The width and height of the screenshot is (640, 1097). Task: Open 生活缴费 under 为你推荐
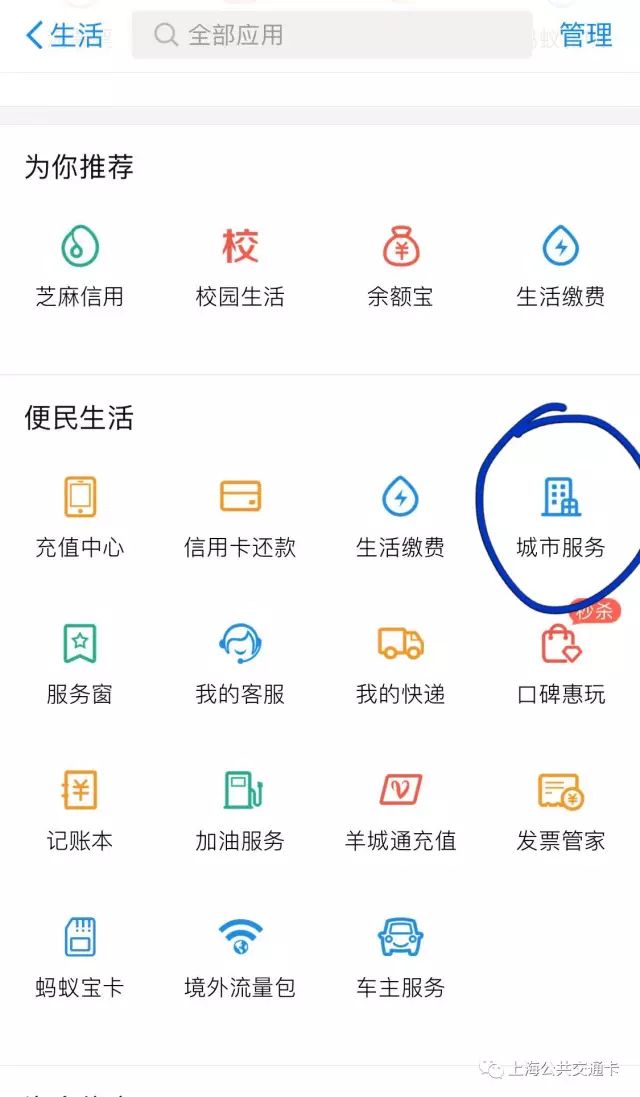click(560, 267)
